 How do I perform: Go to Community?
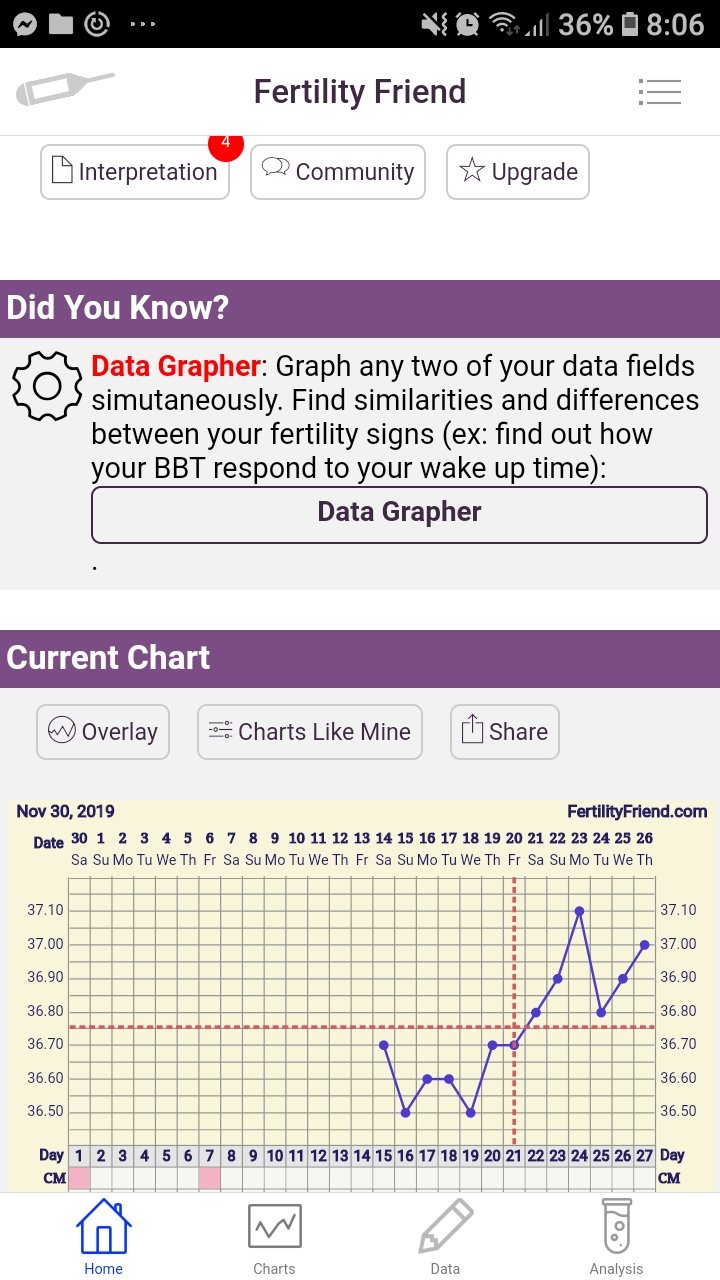click(x=338, y=172)
